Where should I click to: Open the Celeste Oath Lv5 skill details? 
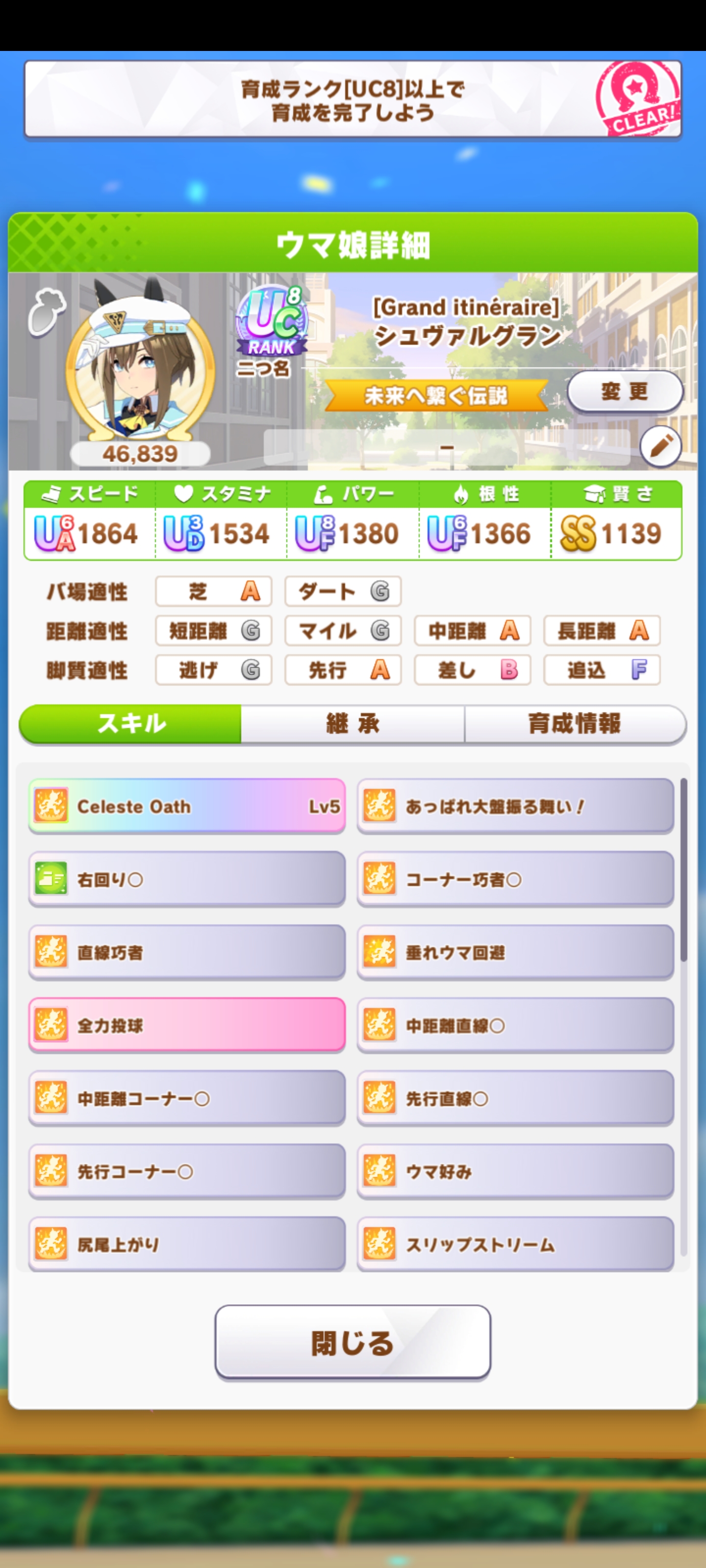pos(186,806)
